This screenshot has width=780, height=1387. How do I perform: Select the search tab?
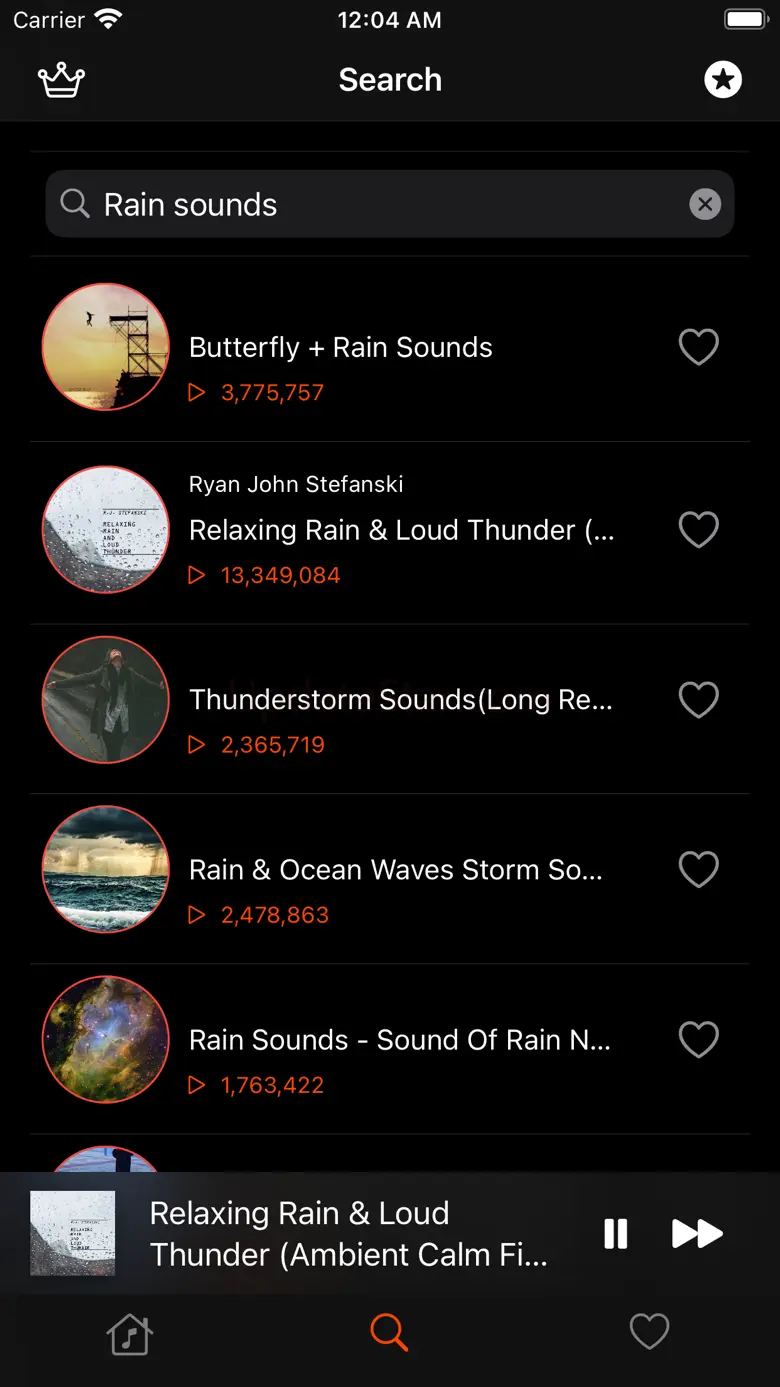389,1332
